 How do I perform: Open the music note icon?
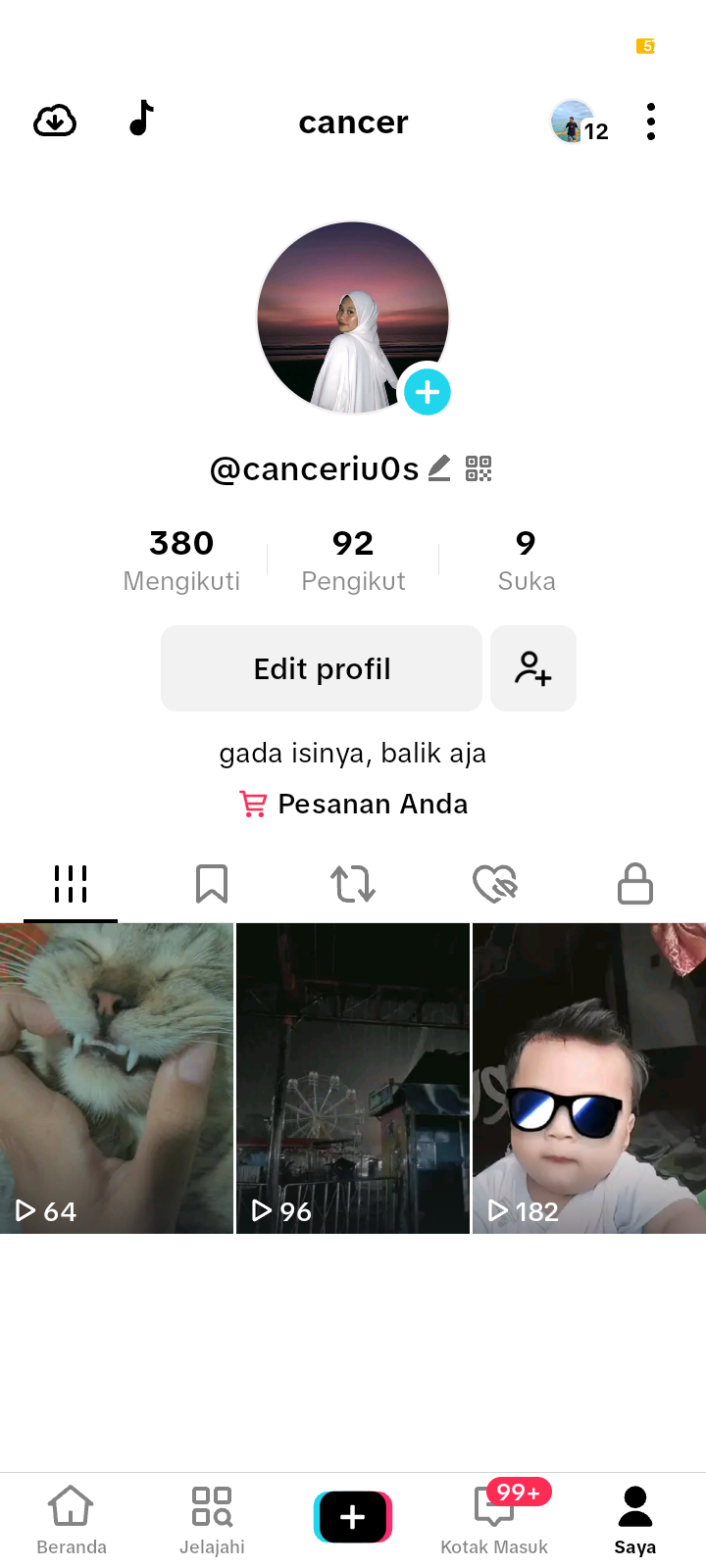click(x=142, y=120)
